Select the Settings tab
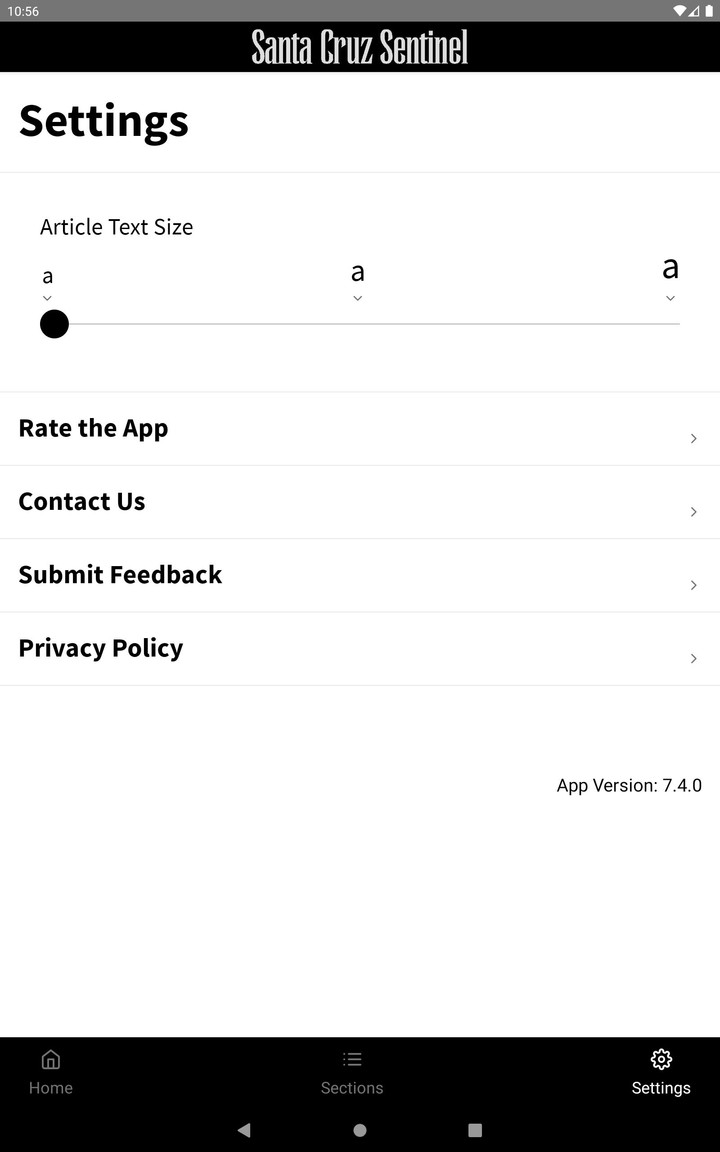 pyautogui.click(x=661, y=1073)
